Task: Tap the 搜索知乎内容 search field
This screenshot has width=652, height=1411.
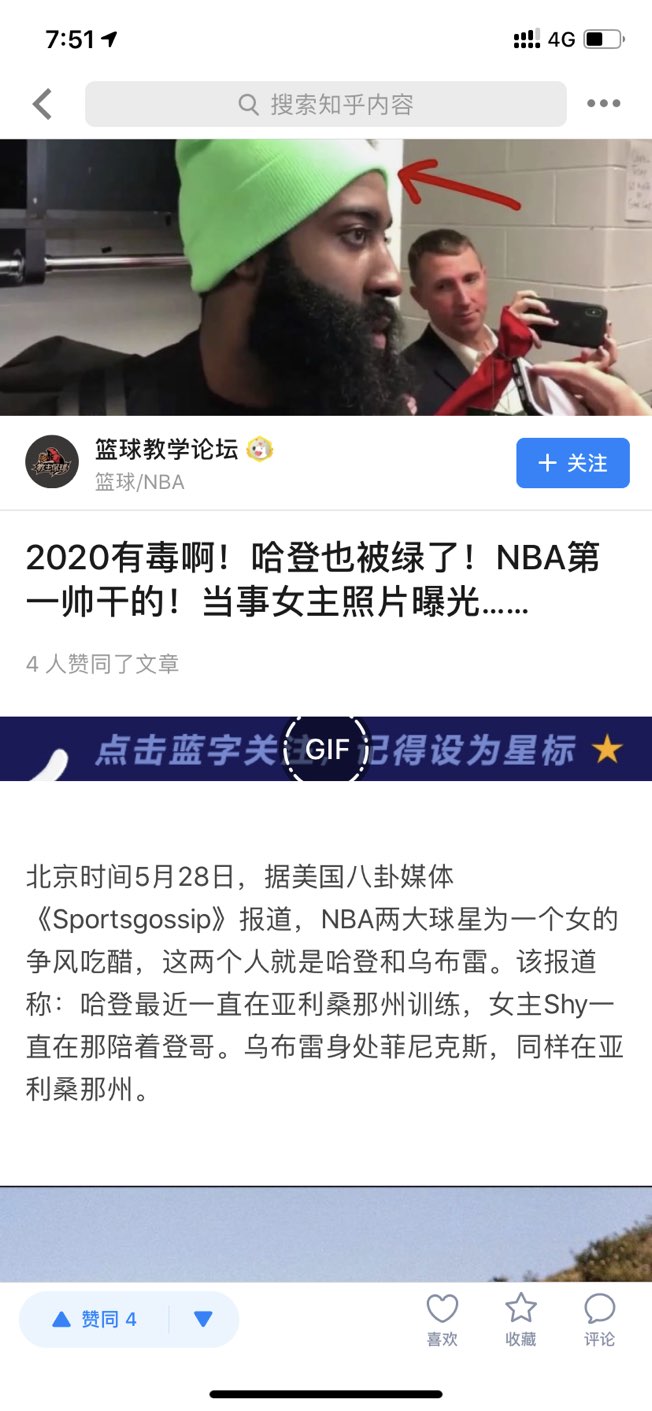Action: click(326, 104)
